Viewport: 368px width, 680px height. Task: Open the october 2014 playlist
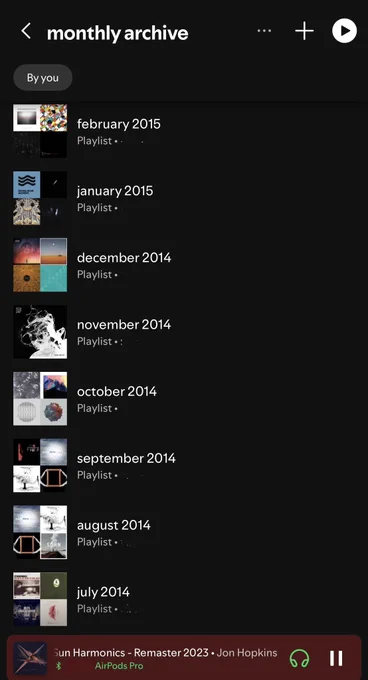click(x=184, y=398)
